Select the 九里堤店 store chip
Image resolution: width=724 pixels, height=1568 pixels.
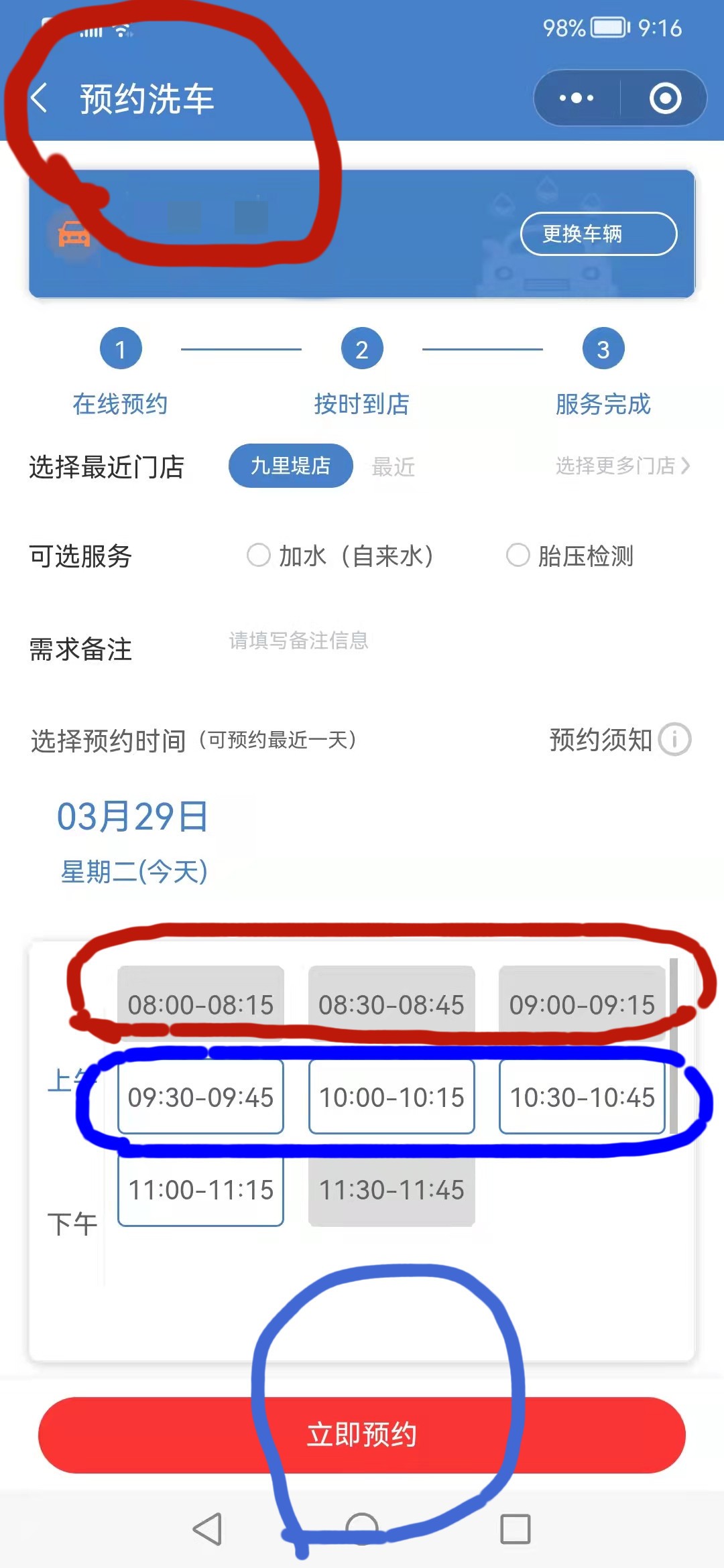(290, 466)
